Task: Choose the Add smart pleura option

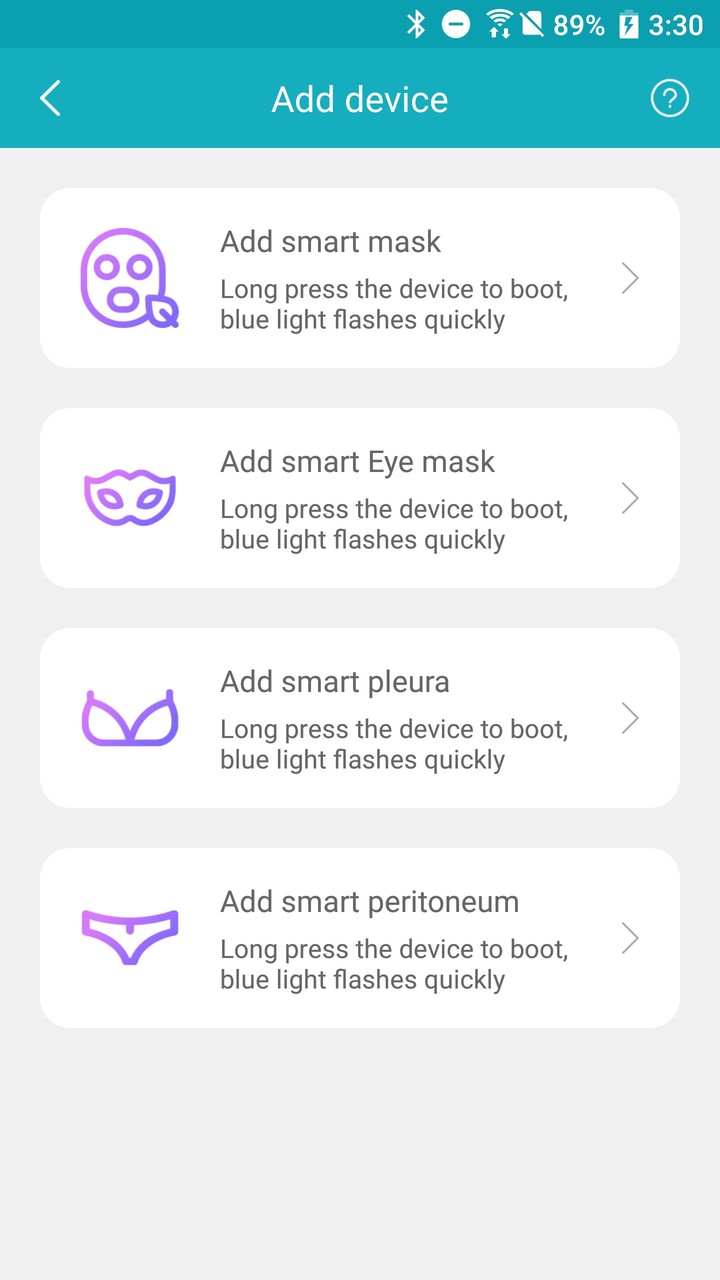Action: click(360, 718)
